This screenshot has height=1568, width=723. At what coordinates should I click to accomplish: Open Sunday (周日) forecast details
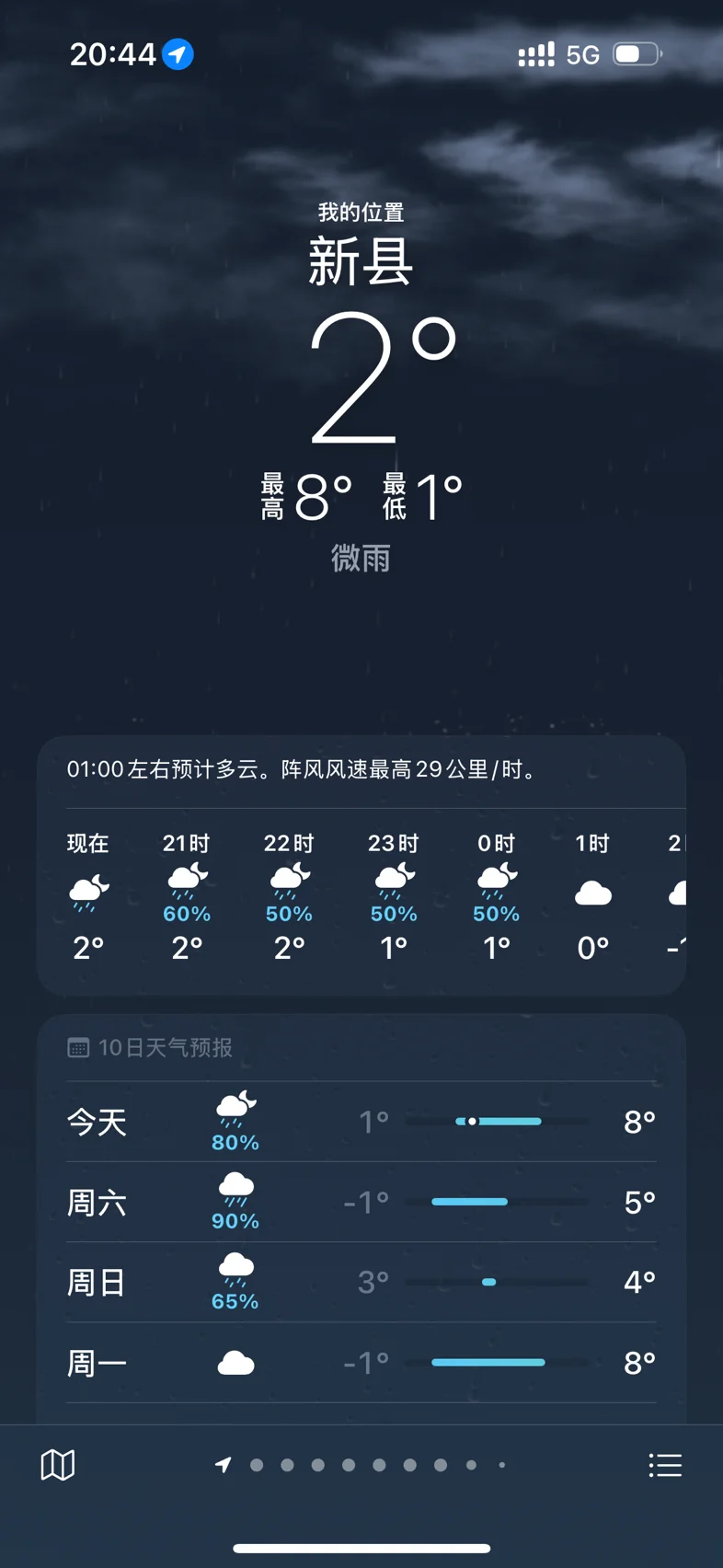(x=361, y=1282)
